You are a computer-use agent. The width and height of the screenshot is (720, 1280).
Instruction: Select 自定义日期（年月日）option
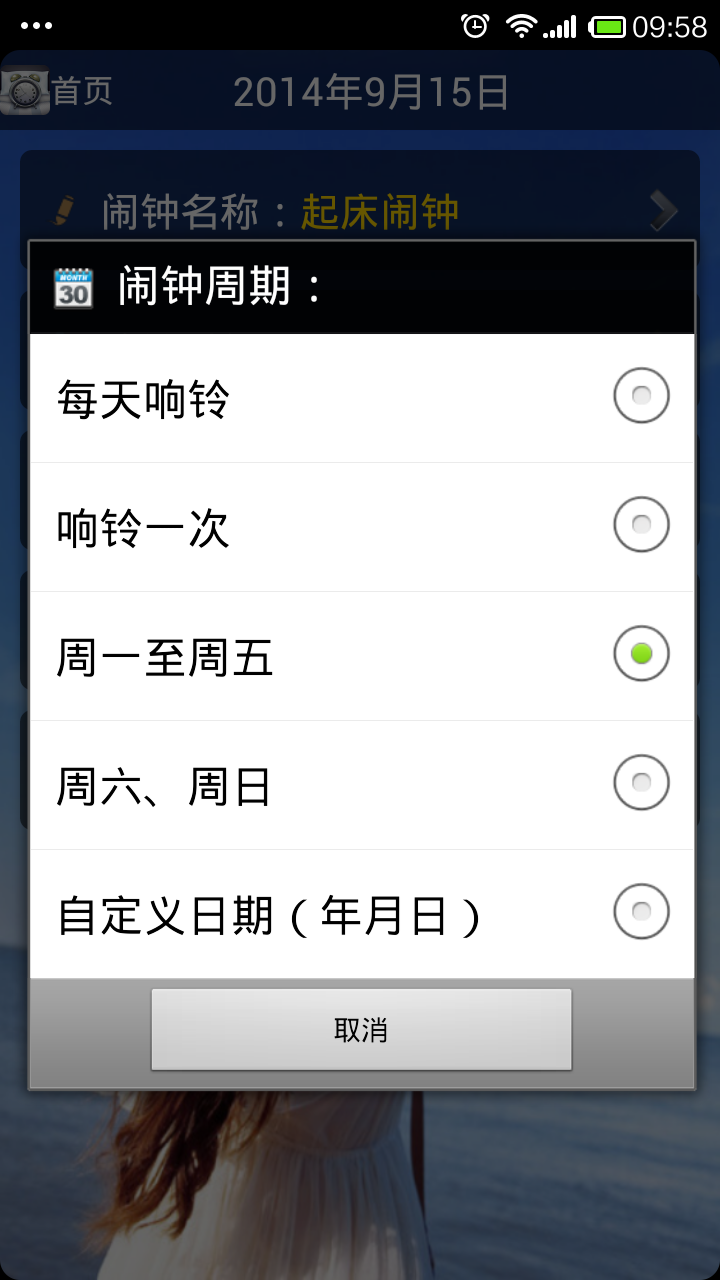click(641, 911)
